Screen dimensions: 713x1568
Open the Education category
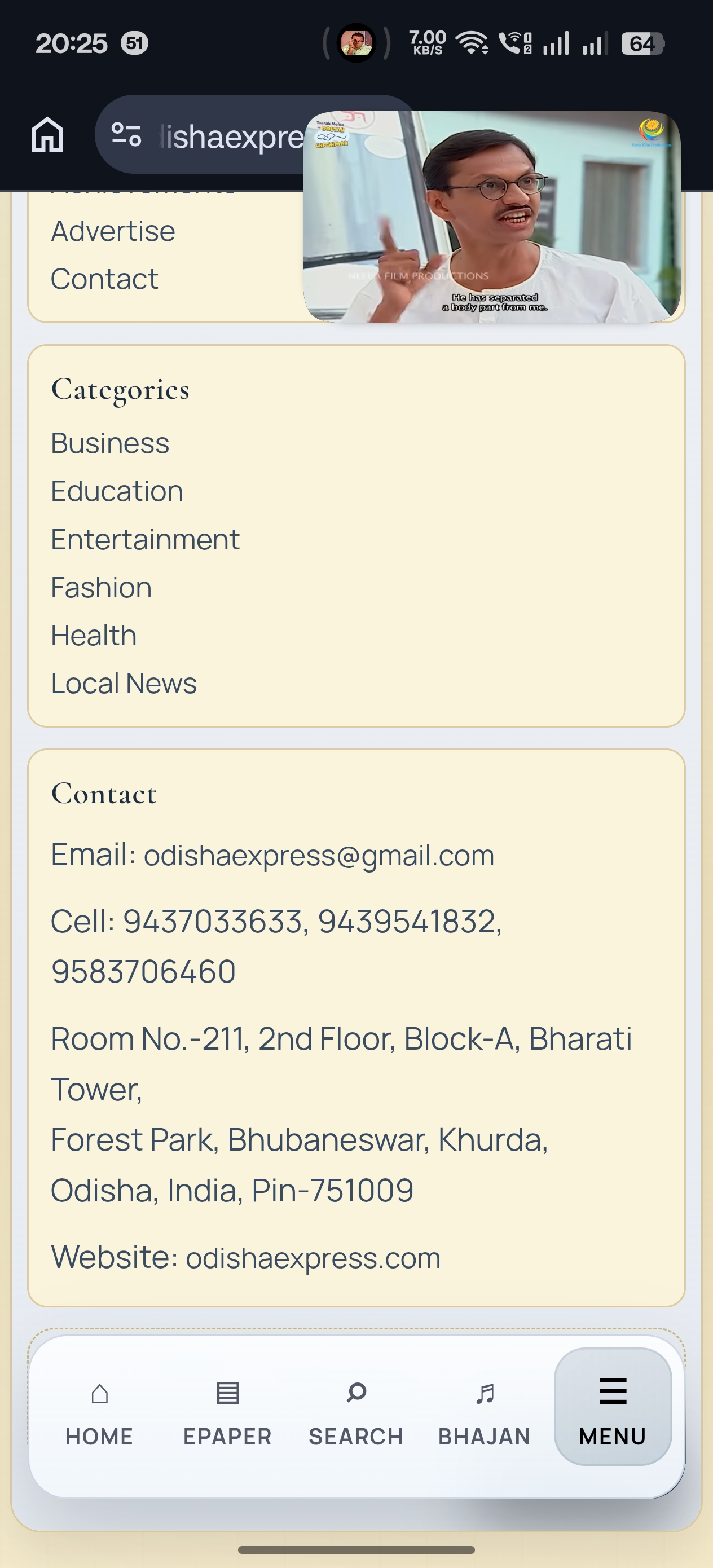click(117, 491)
